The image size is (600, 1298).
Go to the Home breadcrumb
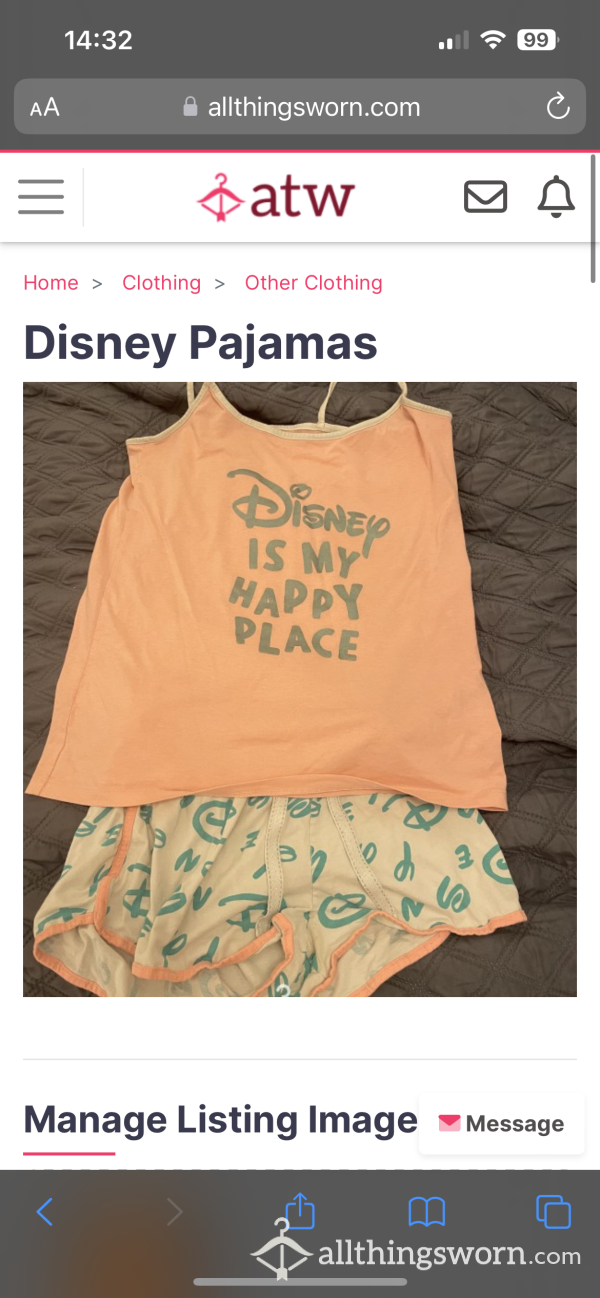51,283
